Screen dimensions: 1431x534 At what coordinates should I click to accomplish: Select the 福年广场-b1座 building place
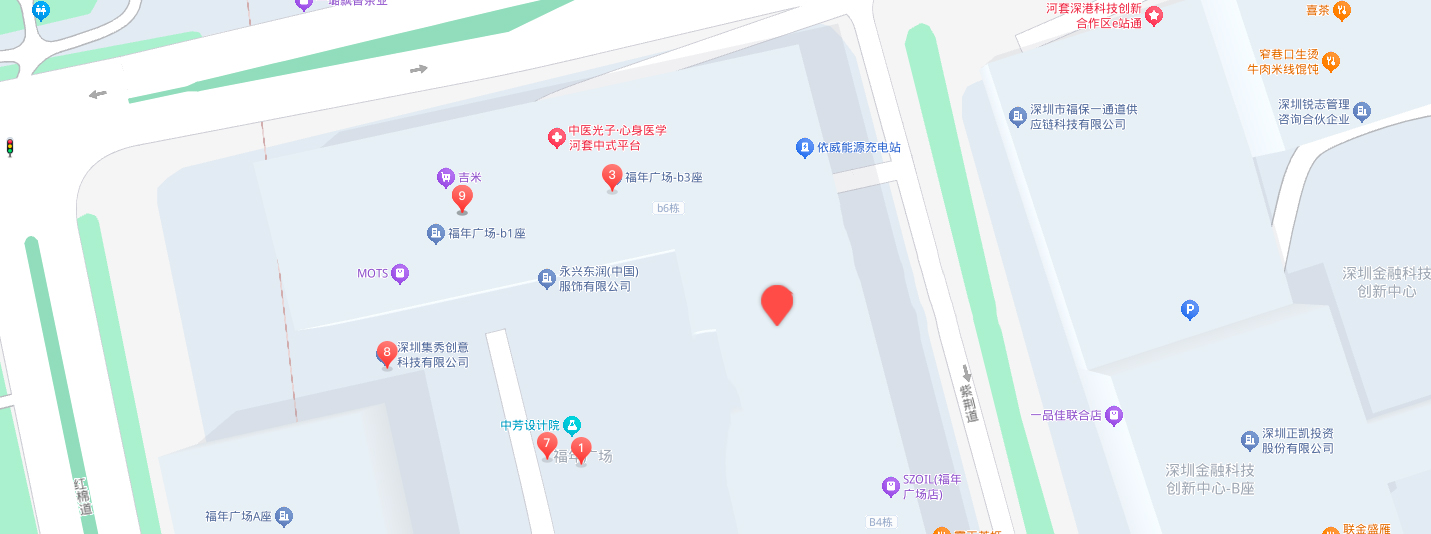coord(436,234)
